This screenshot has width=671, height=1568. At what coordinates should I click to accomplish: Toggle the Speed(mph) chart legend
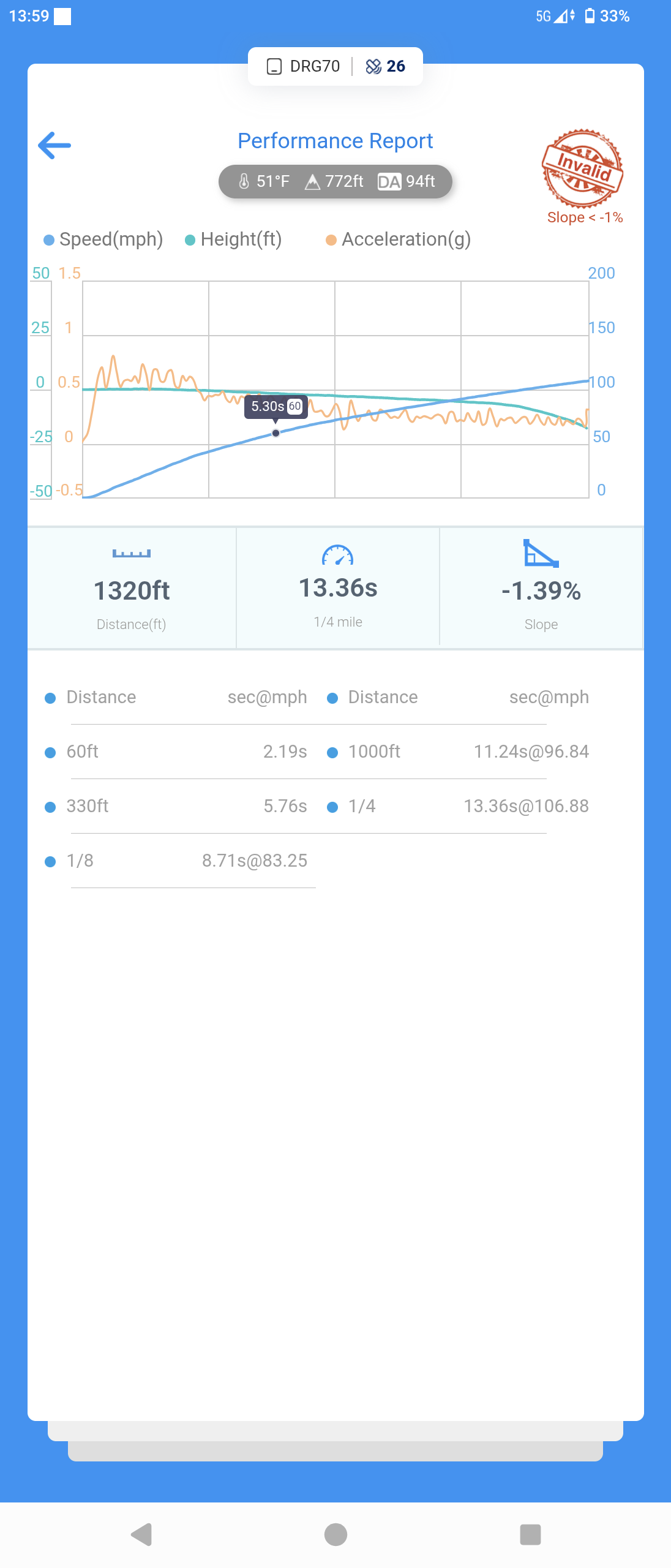(103, 239)
